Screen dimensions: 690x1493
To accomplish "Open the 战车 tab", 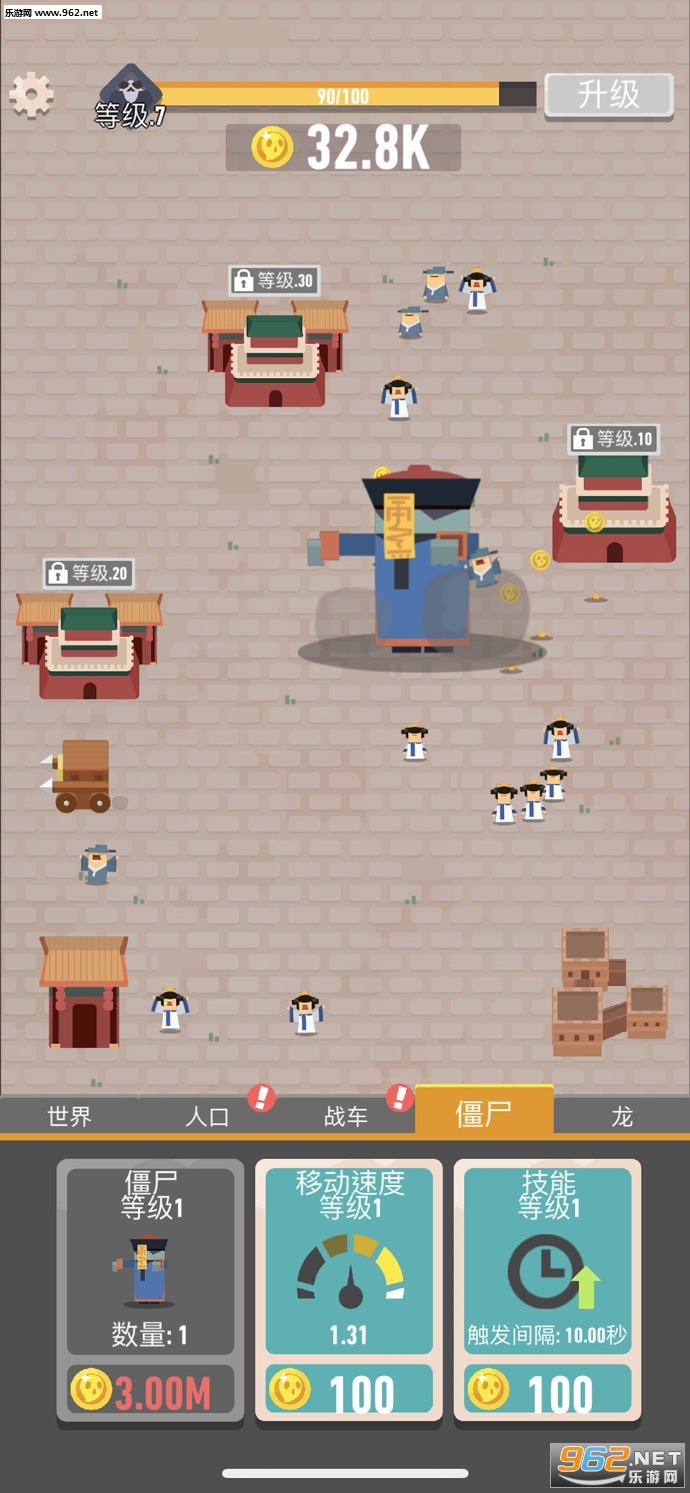I will [x=346, y=1116].
